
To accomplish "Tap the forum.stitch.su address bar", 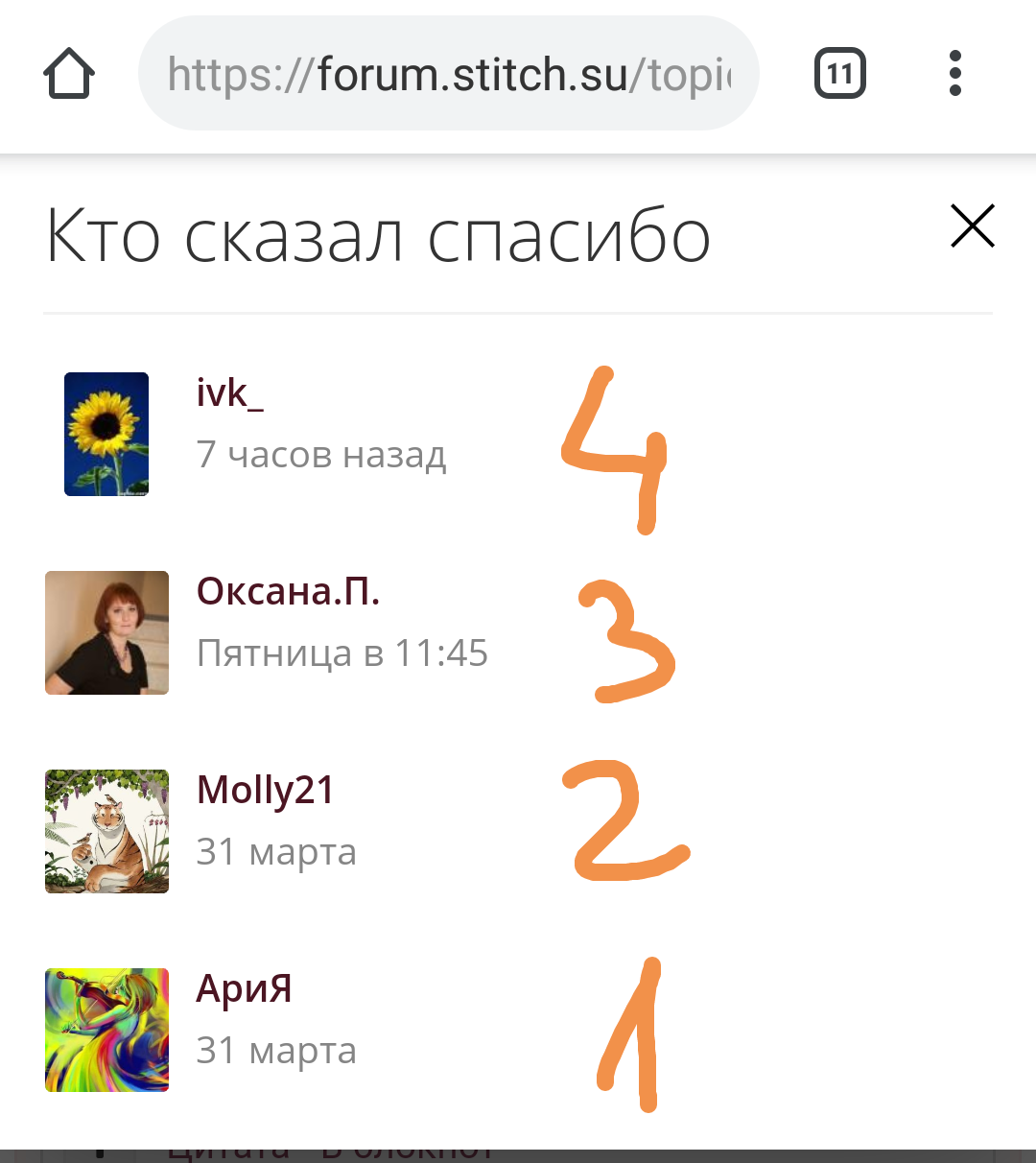I will tap(448, 74).
